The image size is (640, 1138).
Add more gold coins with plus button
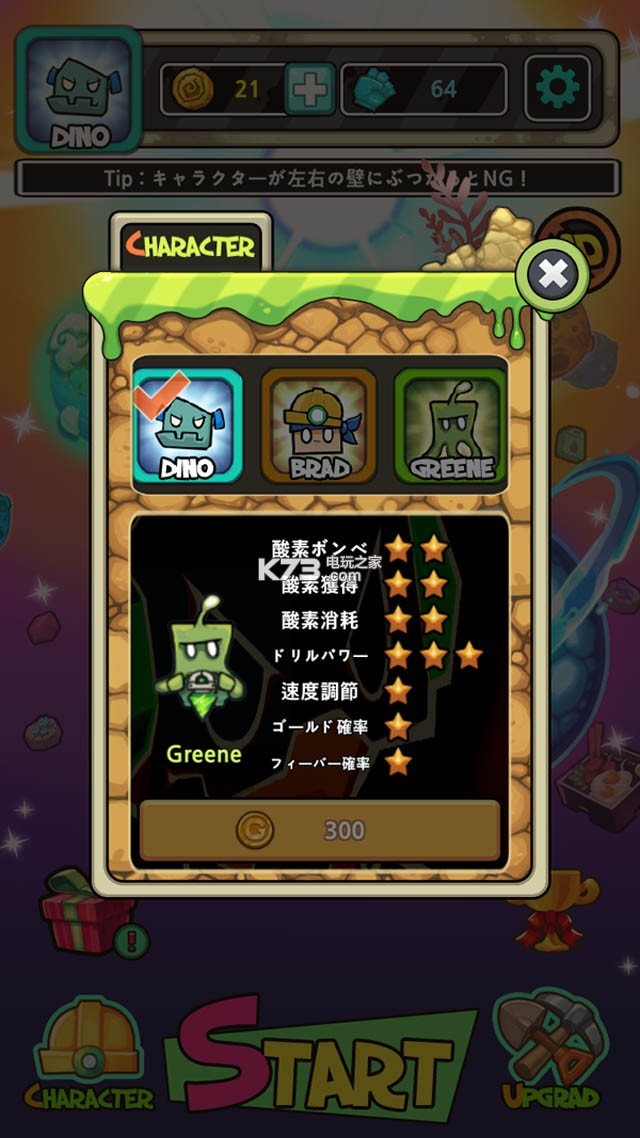tap(309, 90)
